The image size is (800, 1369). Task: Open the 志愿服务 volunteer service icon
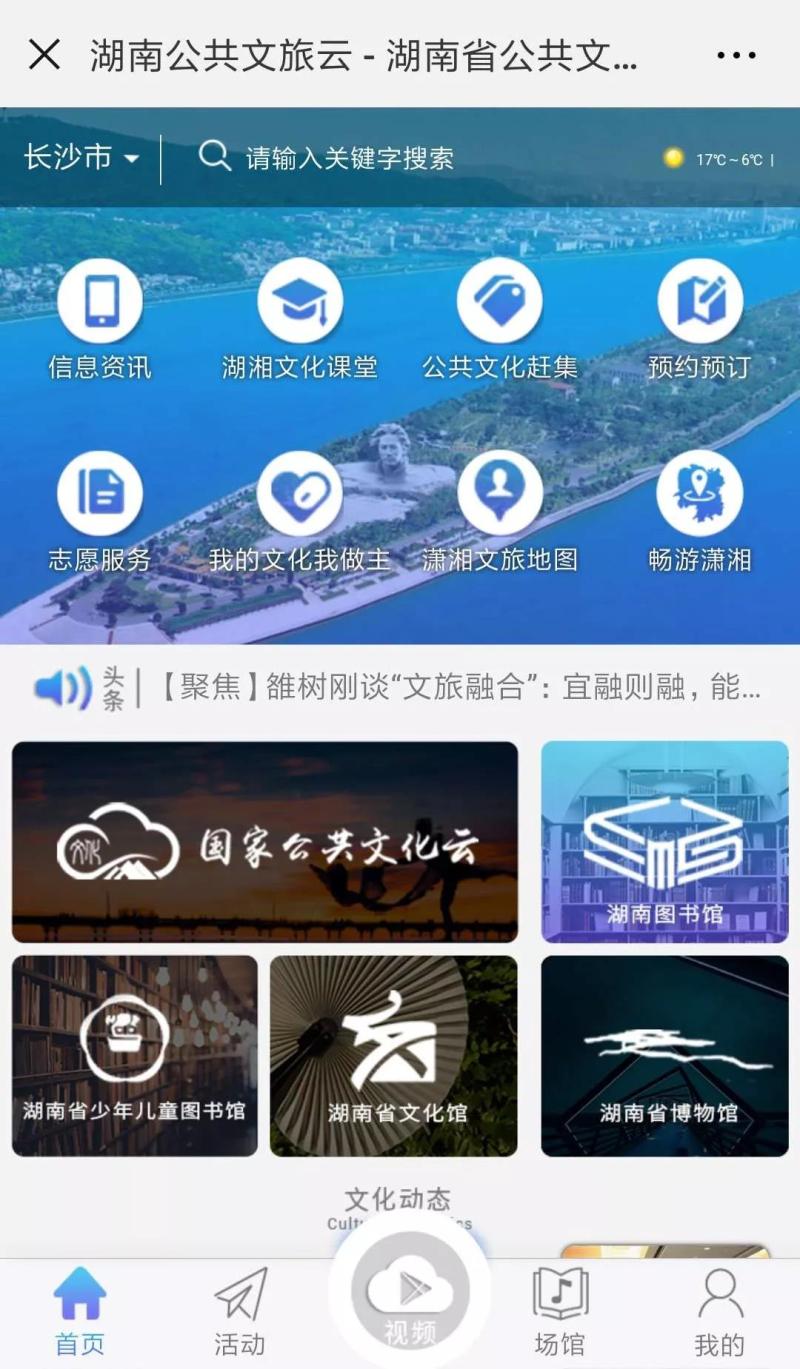[100, 492]
